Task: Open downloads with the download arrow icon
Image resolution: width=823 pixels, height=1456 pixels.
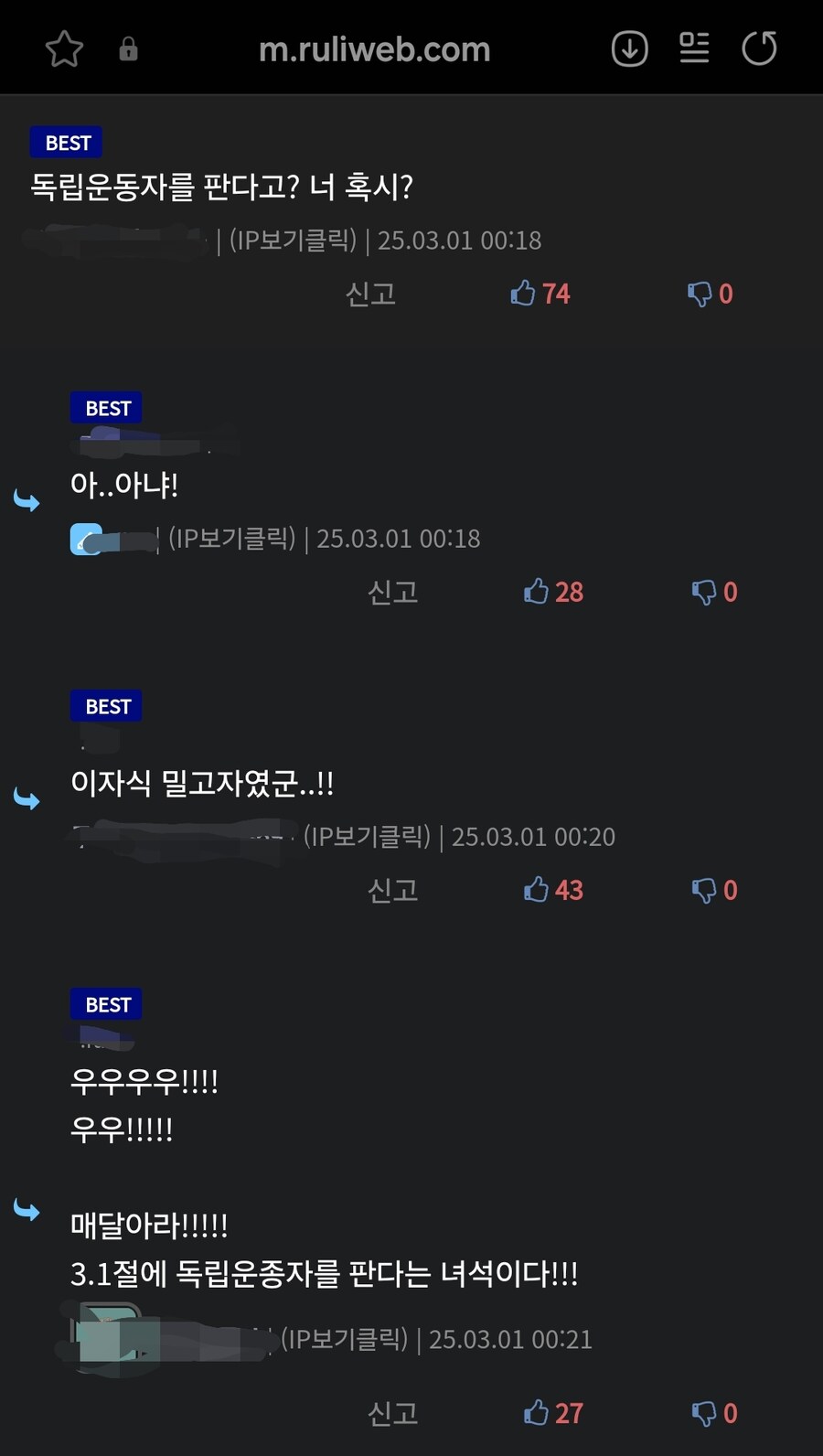Action: pos(628,49)
